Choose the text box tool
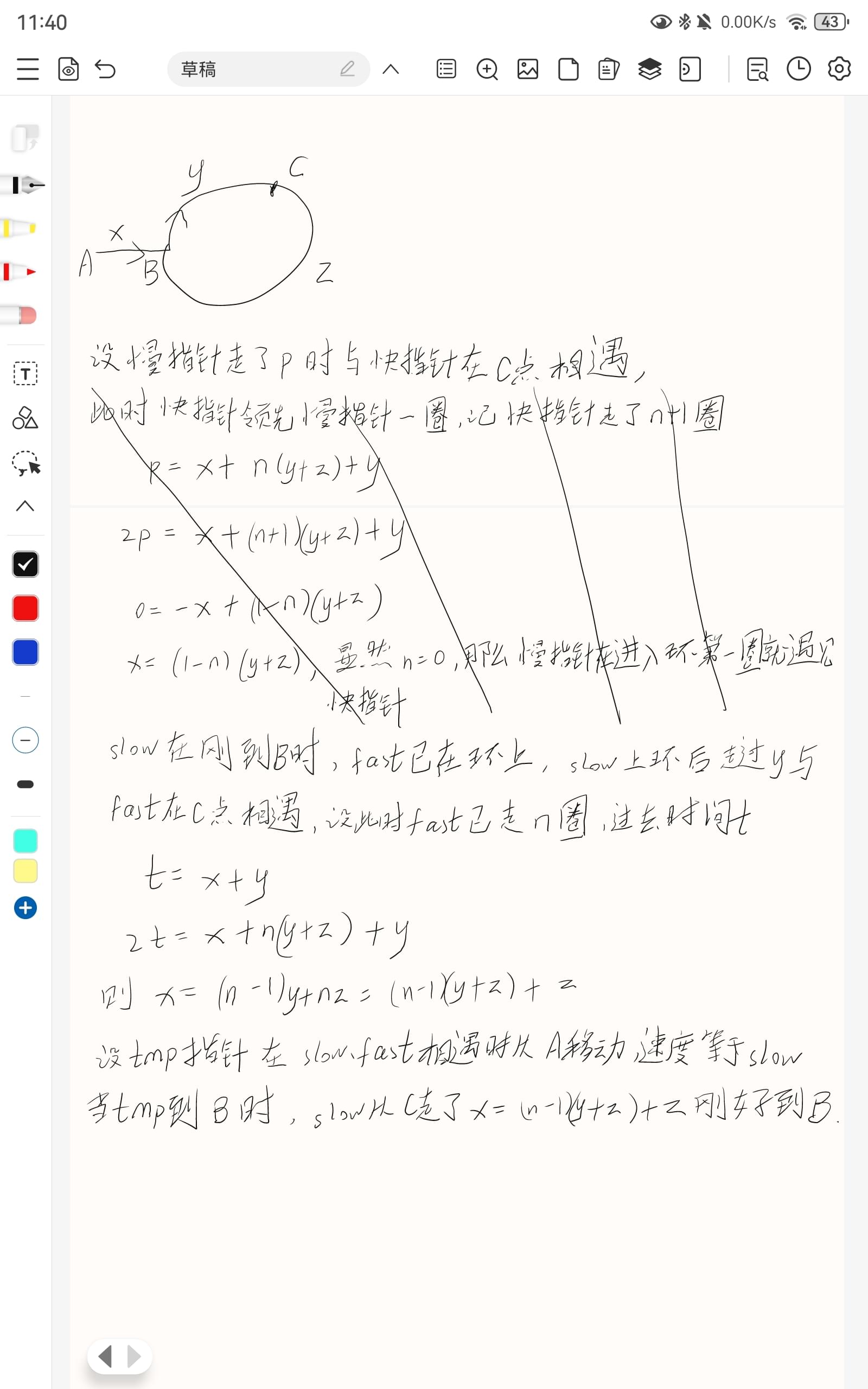The image size is (868, 1389). pos(25,374)
